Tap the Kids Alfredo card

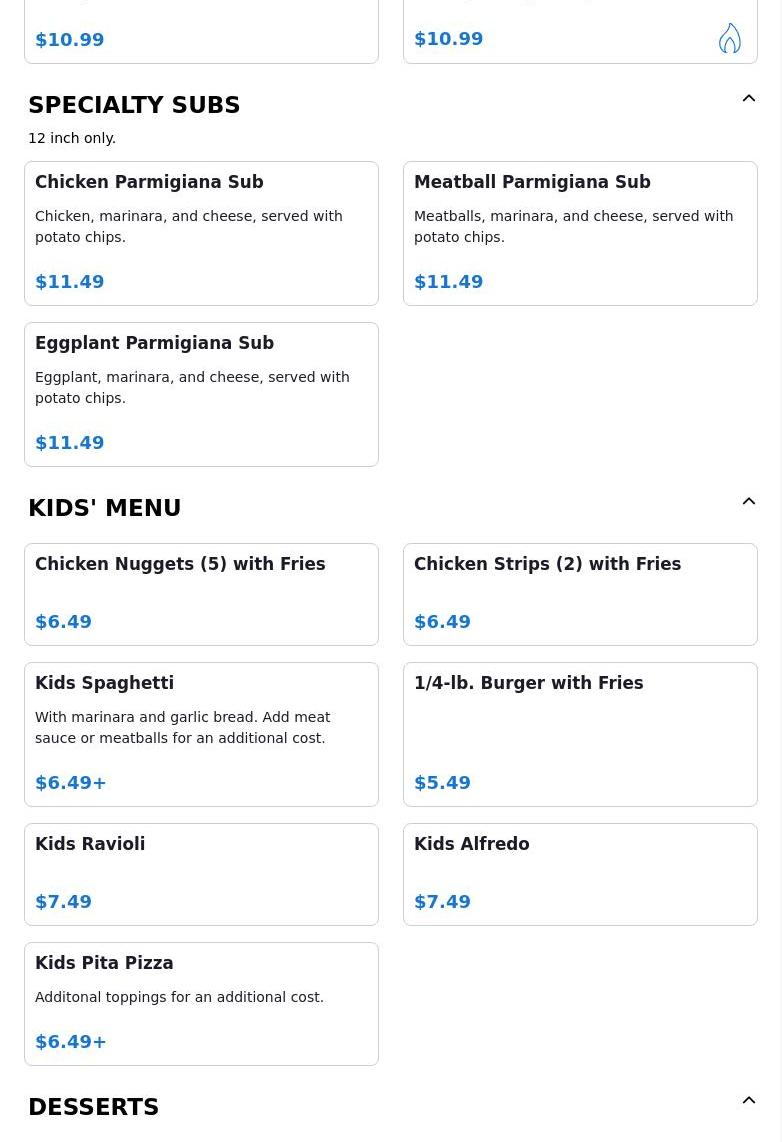tap(580, 874)
